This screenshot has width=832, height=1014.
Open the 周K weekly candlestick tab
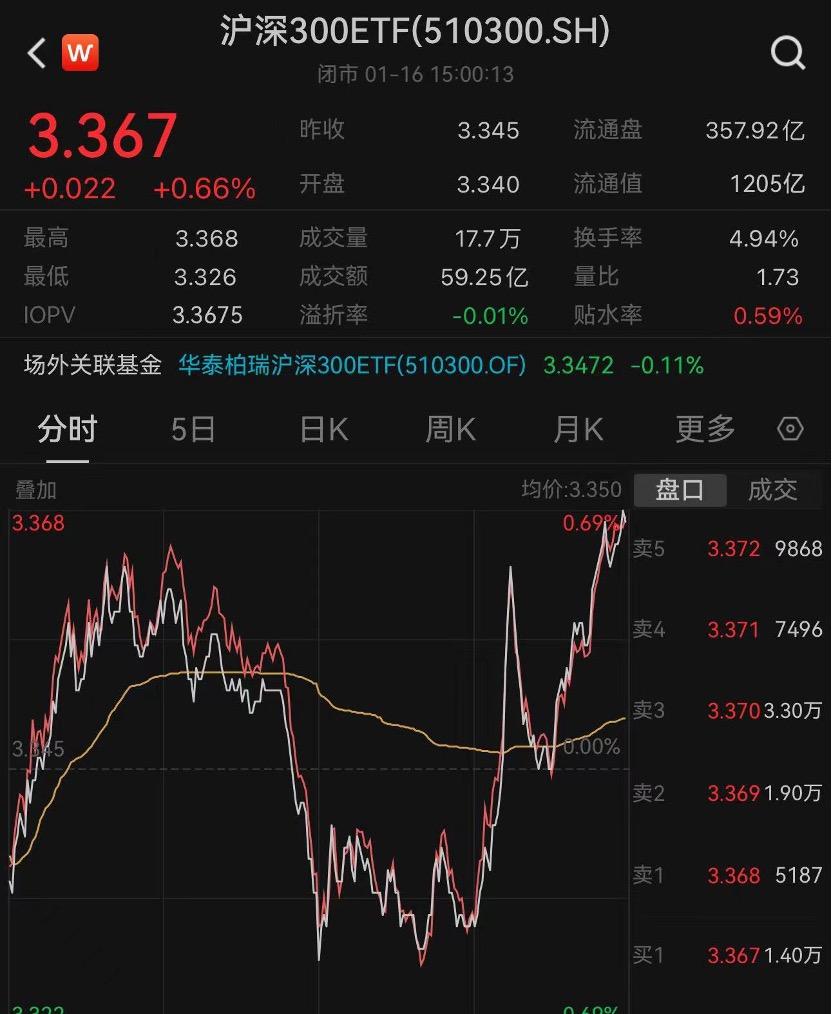pos(448,428)
